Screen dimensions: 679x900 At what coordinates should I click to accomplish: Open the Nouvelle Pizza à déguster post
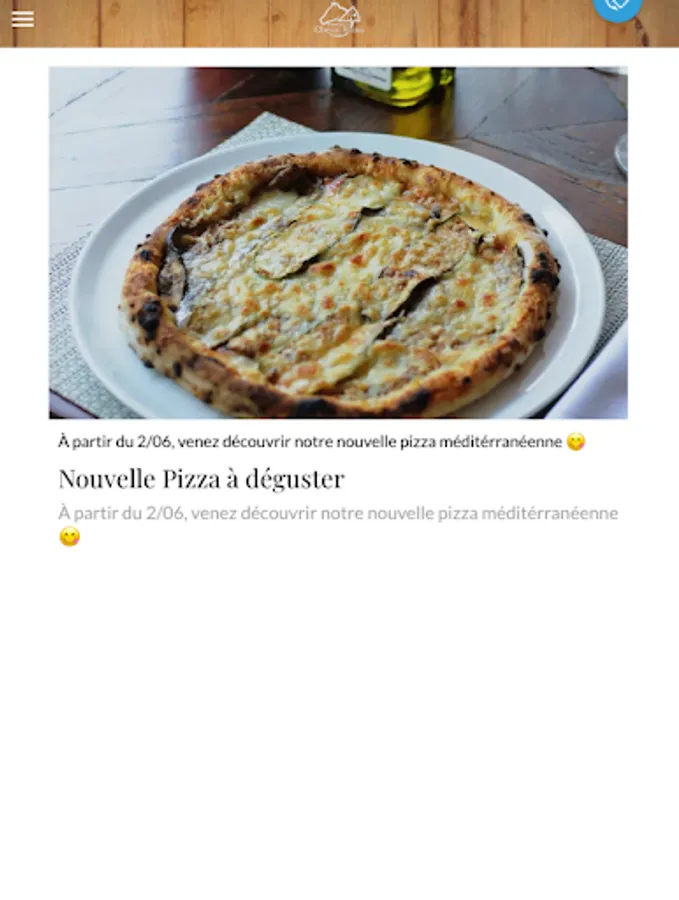click(x=201, y=479)
